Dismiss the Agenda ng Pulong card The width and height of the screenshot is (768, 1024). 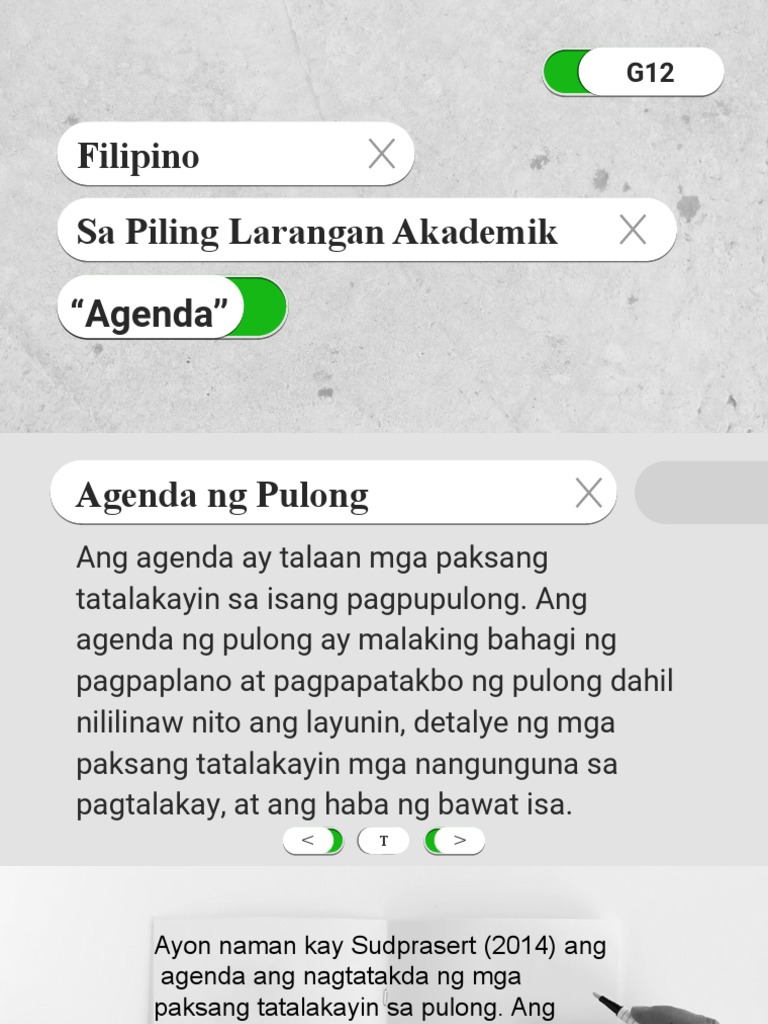tap(588, 492)
